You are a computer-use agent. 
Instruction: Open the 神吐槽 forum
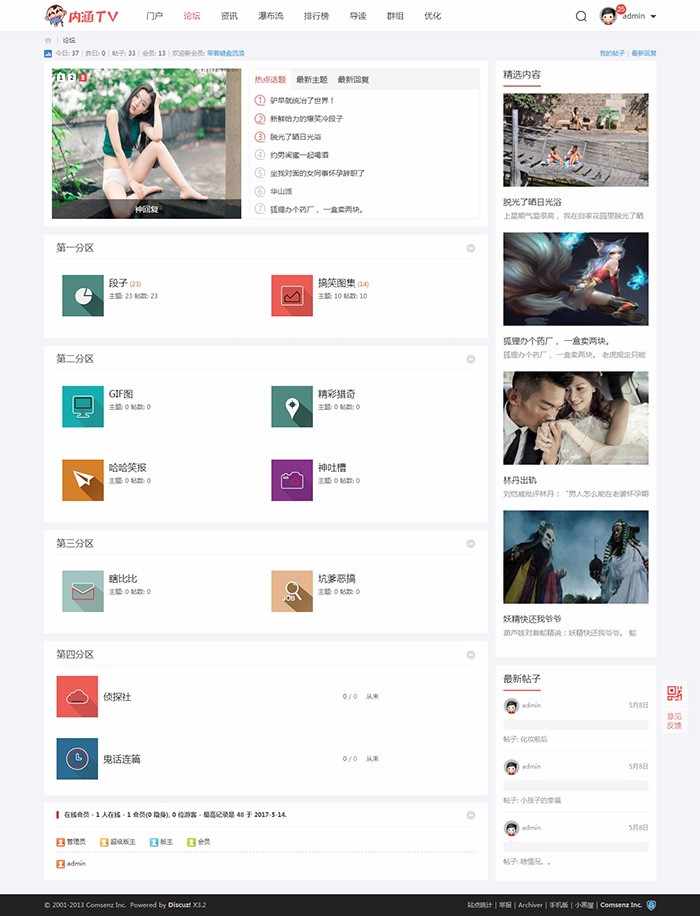[x=331, y=468]
